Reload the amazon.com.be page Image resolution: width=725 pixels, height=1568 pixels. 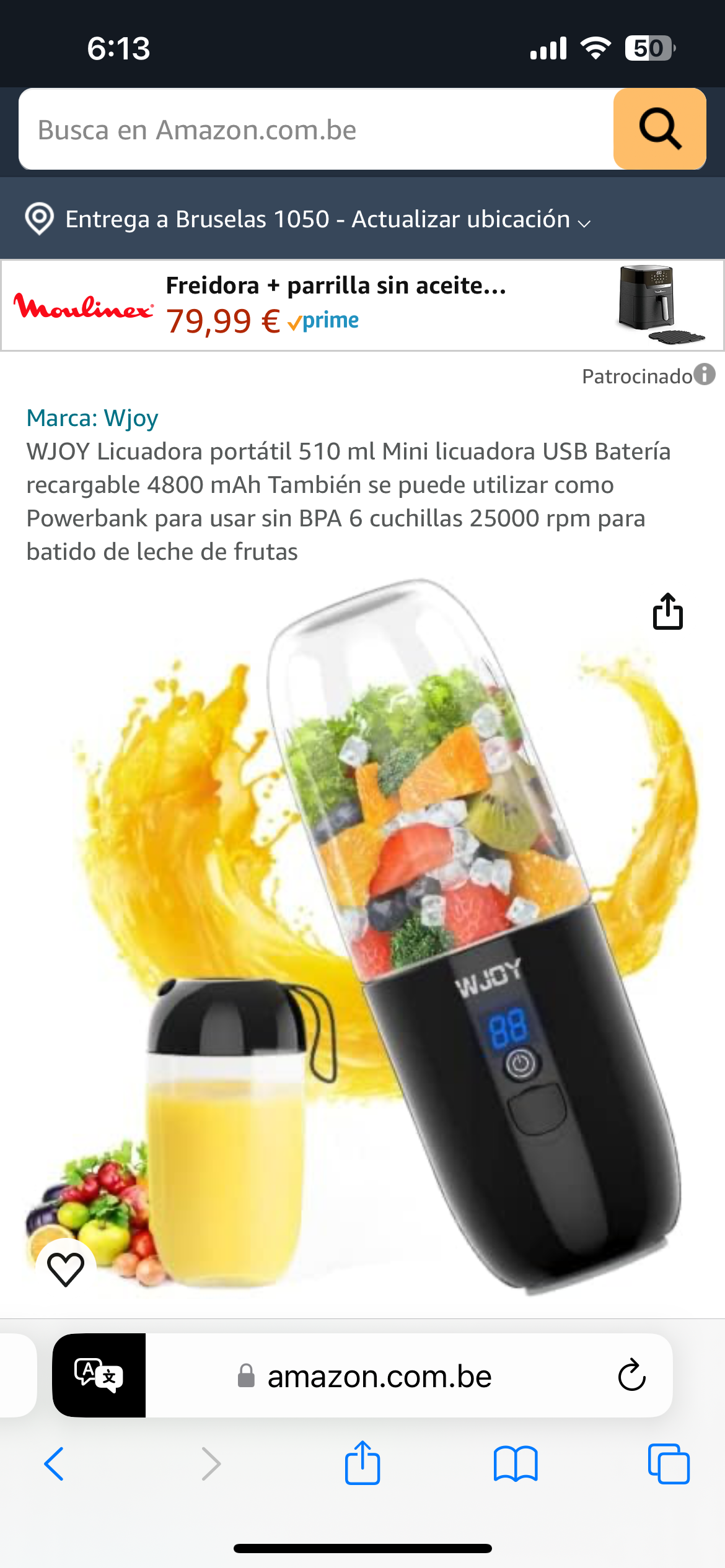(631, 1375)
